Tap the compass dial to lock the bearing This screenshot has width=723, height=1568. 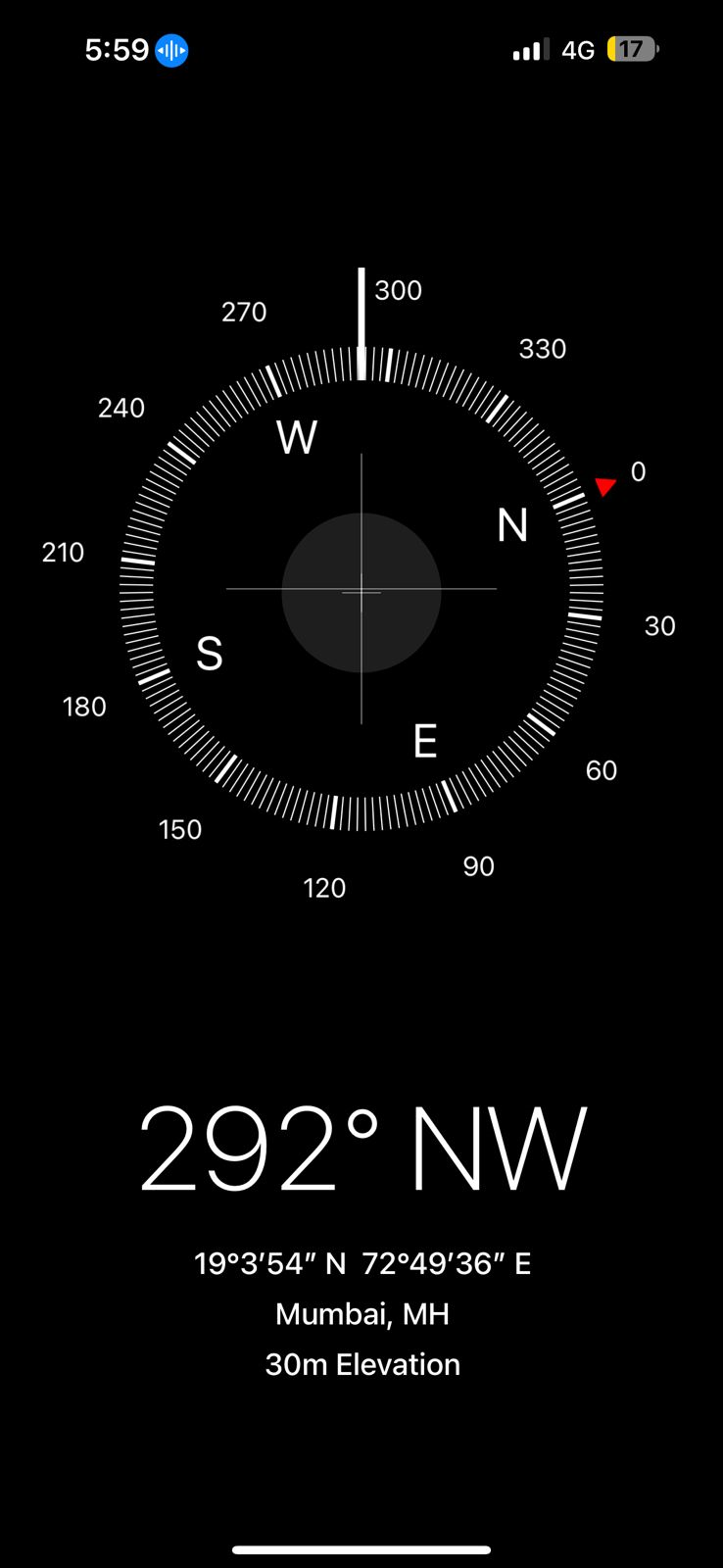pos(361,591)
